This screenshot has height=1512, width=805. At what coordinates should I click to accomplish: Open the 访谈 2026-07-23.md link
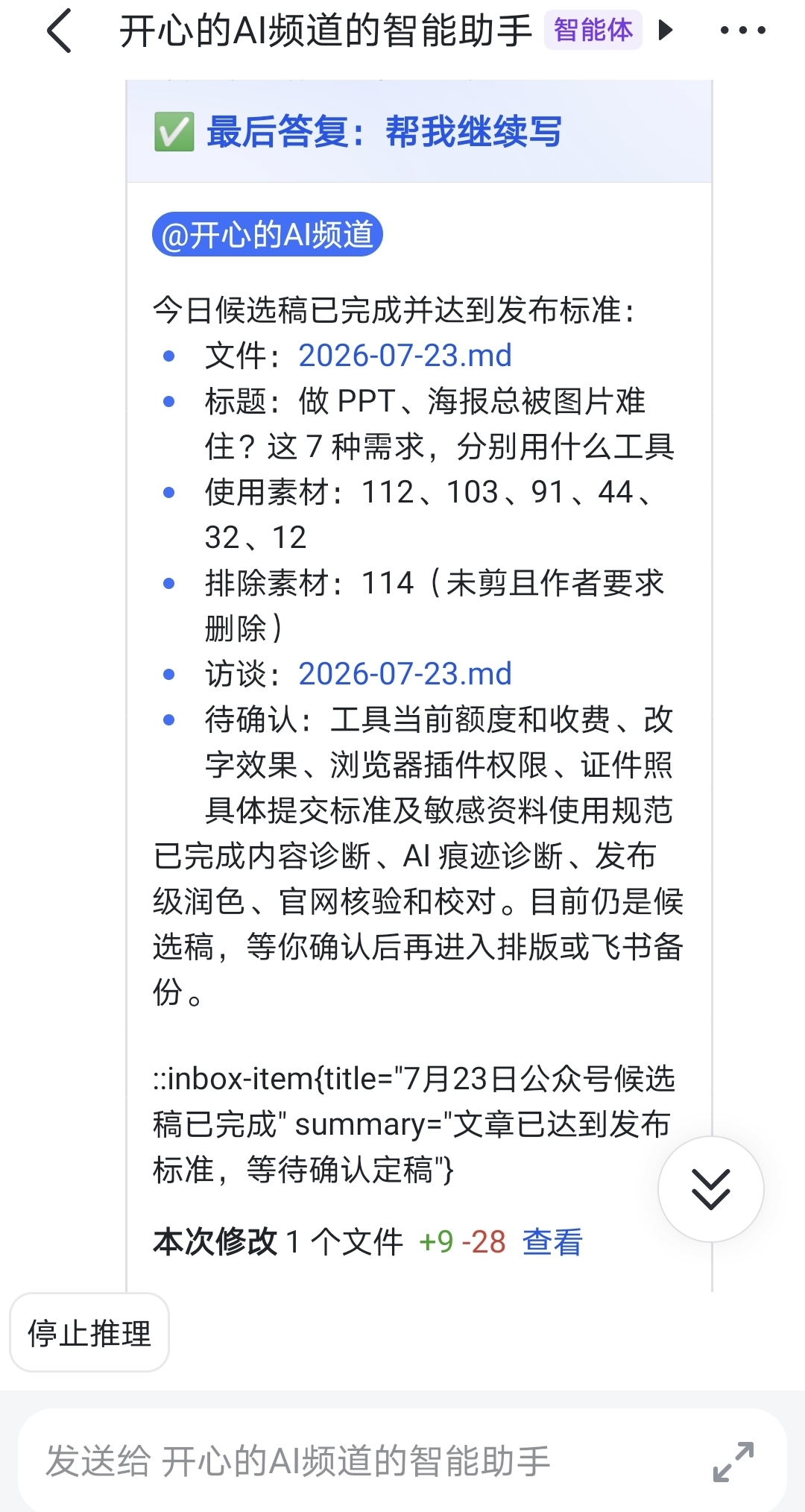[405, 674]
